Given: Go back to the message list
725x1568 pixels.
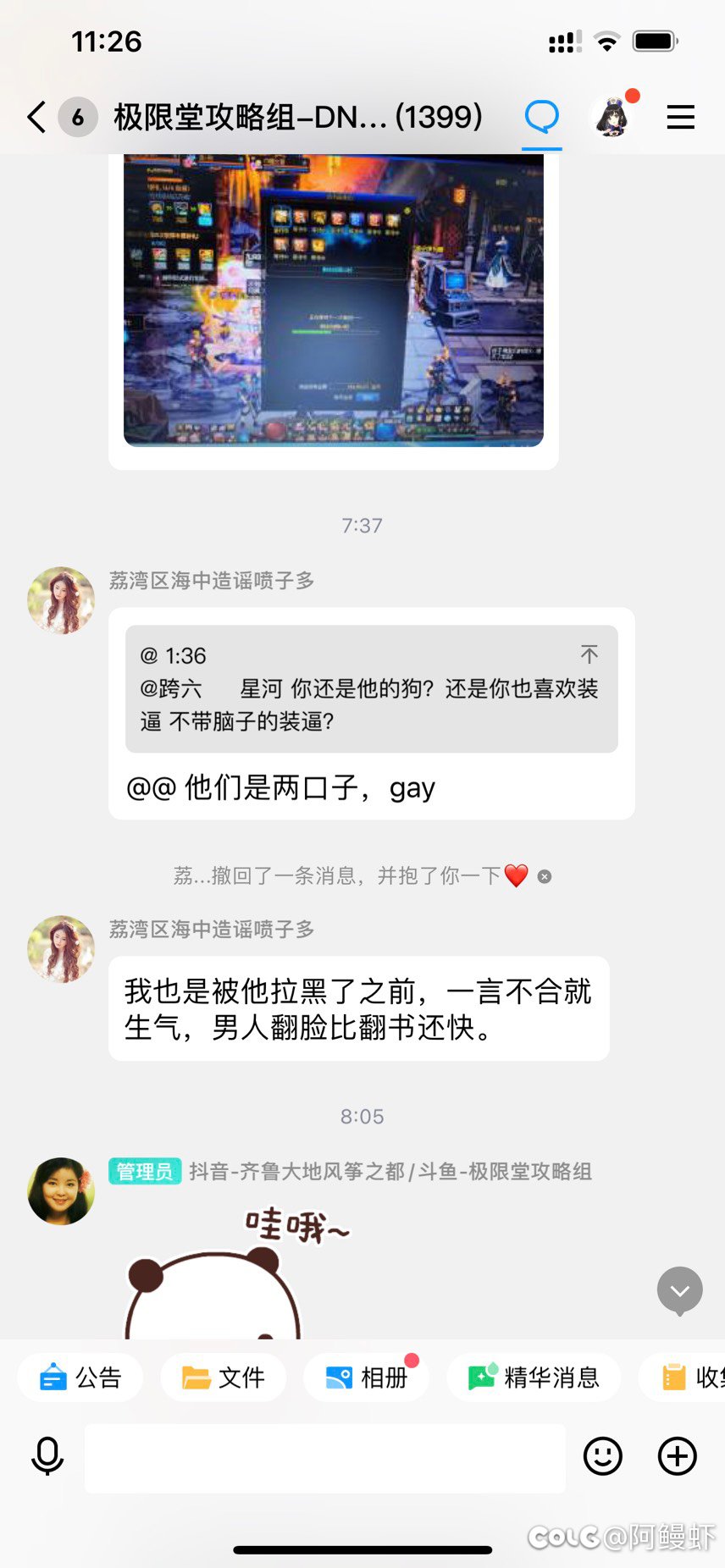Looking at the screenshot, I should point(37,117).
